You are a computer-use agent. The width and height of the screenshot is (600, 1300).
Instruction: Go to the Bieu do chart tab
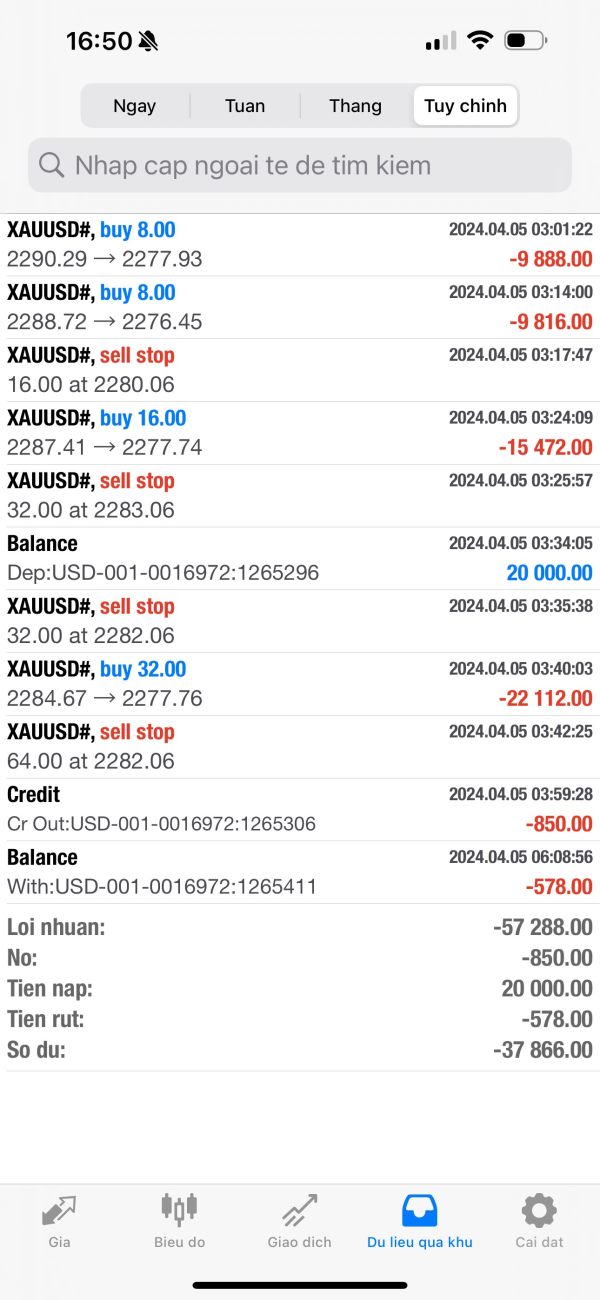180,1220
